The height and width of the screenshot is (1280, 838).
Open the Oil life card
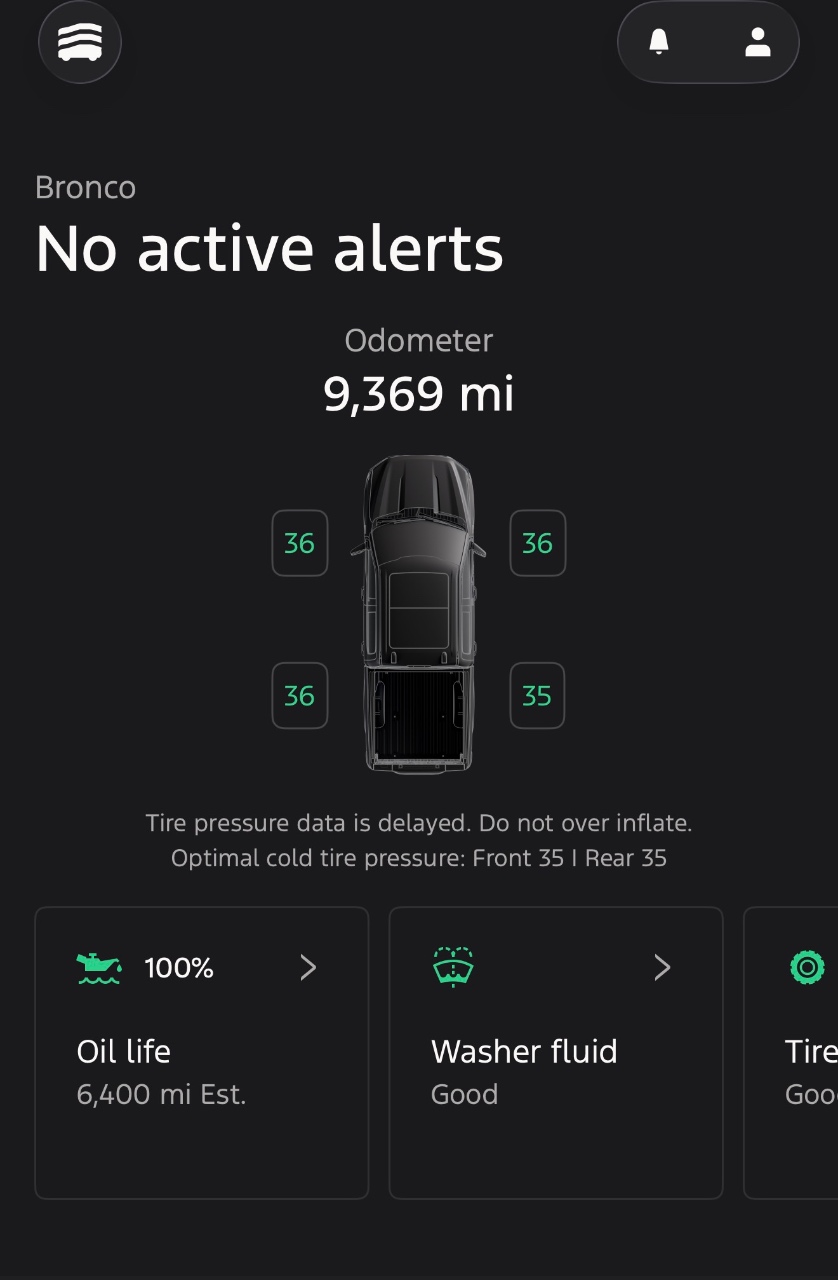click(x=202, y=1052)
